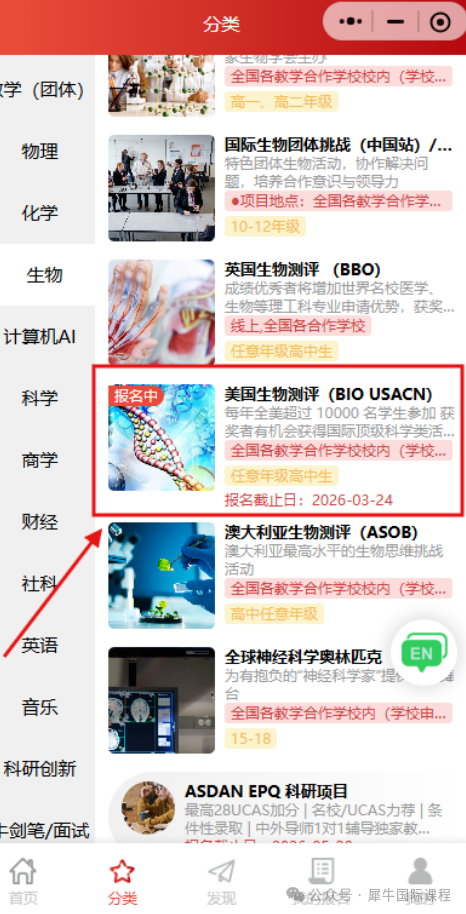466x914 pixels.
Task: Select the 科学 category
Action: click(x=40, y=398)
